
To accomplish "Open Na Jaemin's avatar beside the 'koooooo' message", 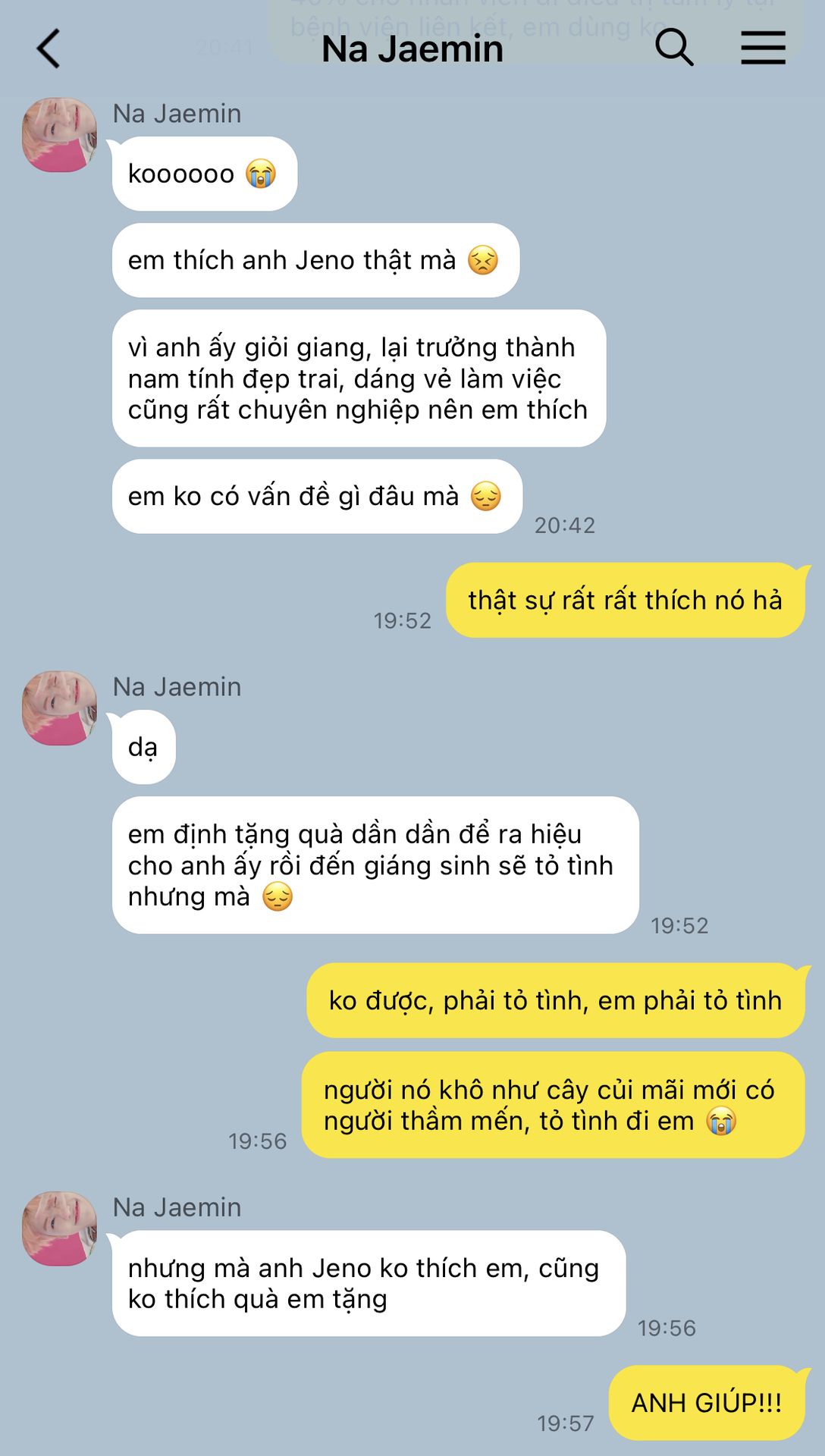I will click(59, 135).
